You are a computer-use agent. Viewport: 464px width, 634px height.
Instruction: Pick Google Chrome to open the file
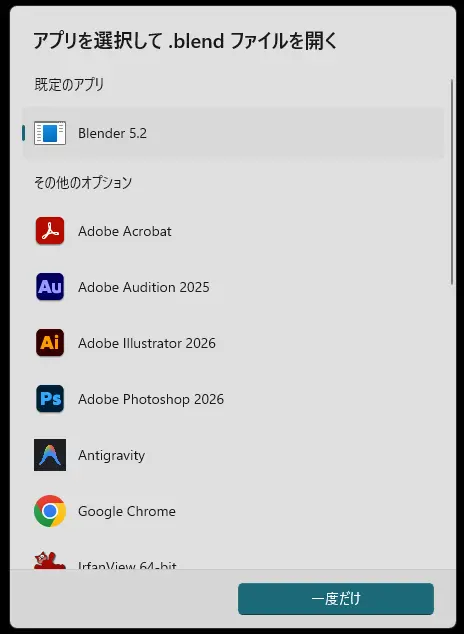point(233,511)
